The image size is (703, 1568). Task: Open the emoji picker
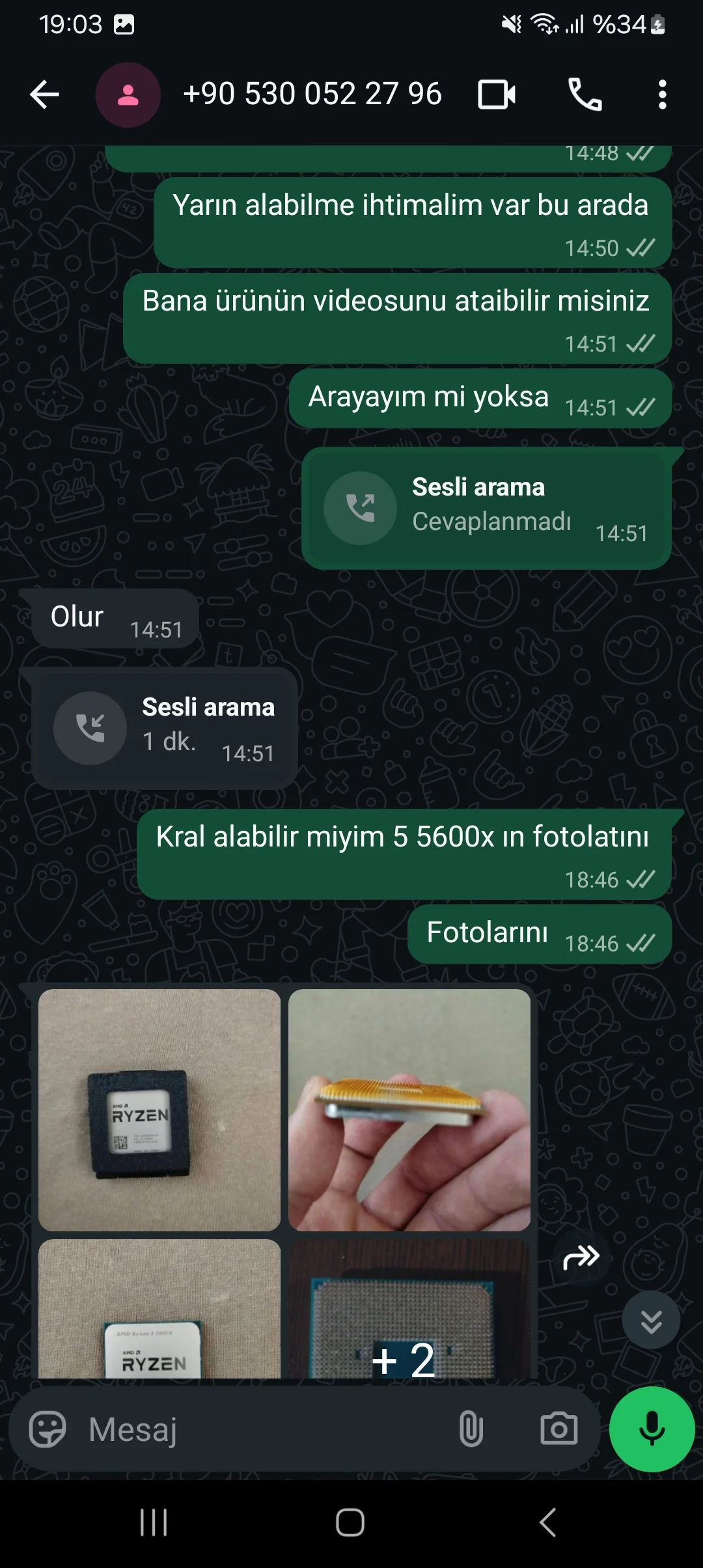(48, 1429)
